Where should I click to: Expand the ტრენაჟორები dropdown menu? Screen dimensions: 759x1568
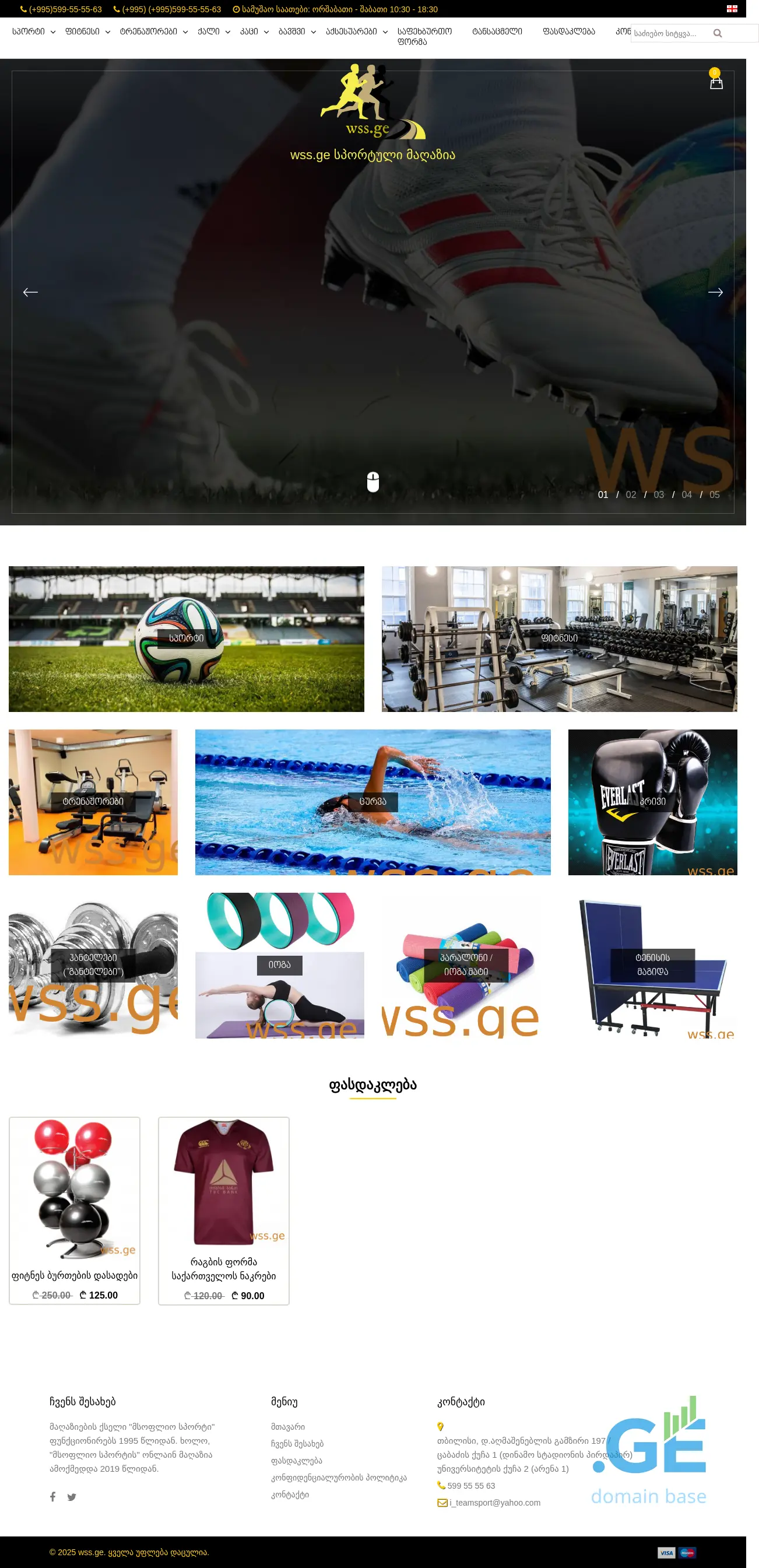[153, 31]
